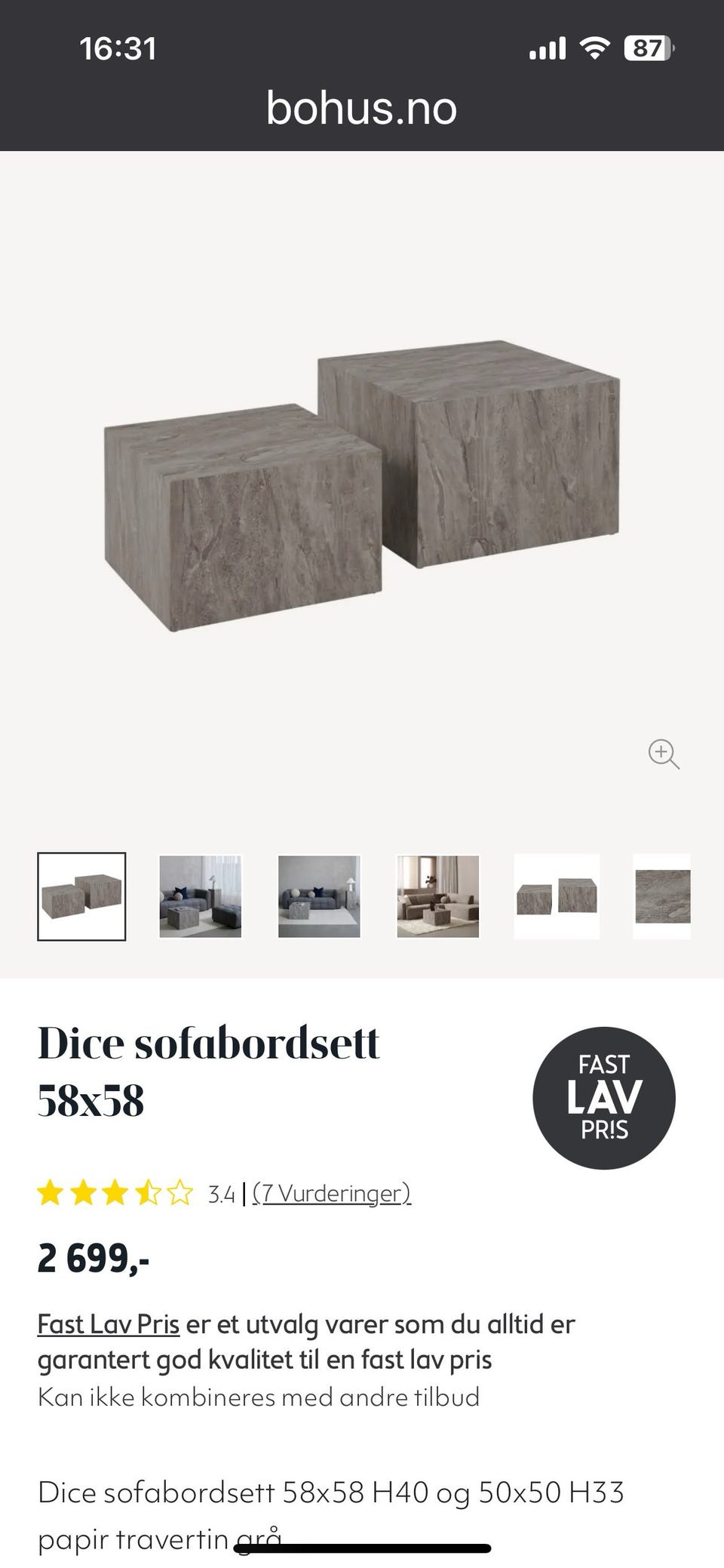The image size is (724, 1568).
Task: Tap the bohus.no address bar
Action: pyautogui.click(x=362, y=107)
